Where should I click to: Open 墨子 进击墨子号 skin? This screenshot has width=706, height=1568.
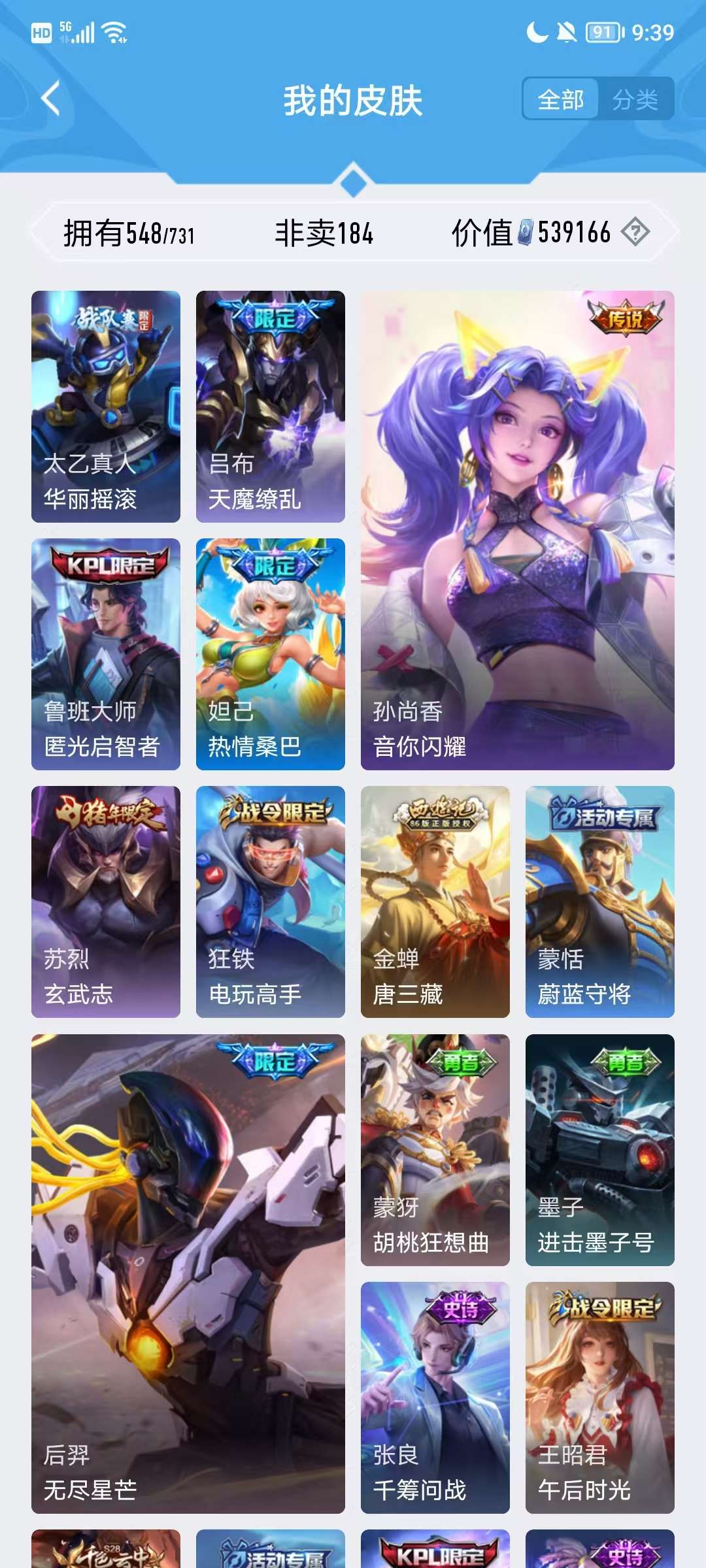click(x=599, y=1150)
